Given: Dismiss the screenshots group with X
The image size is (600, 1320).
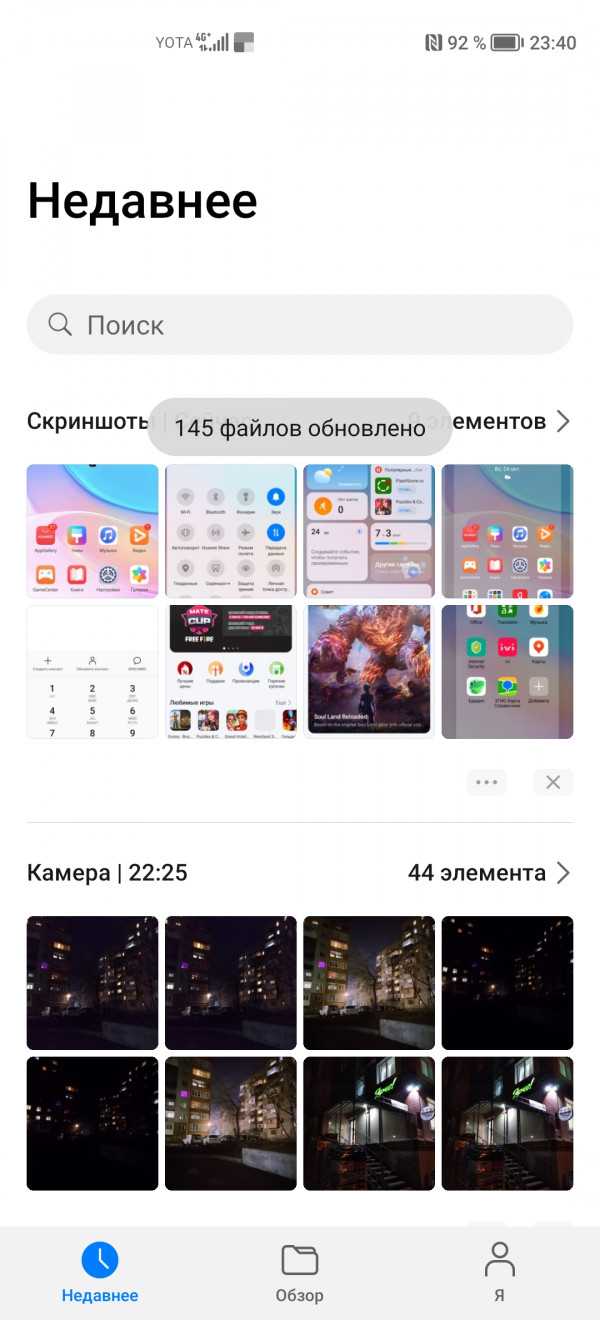Looking at the screenshot, I should (553, 782).
